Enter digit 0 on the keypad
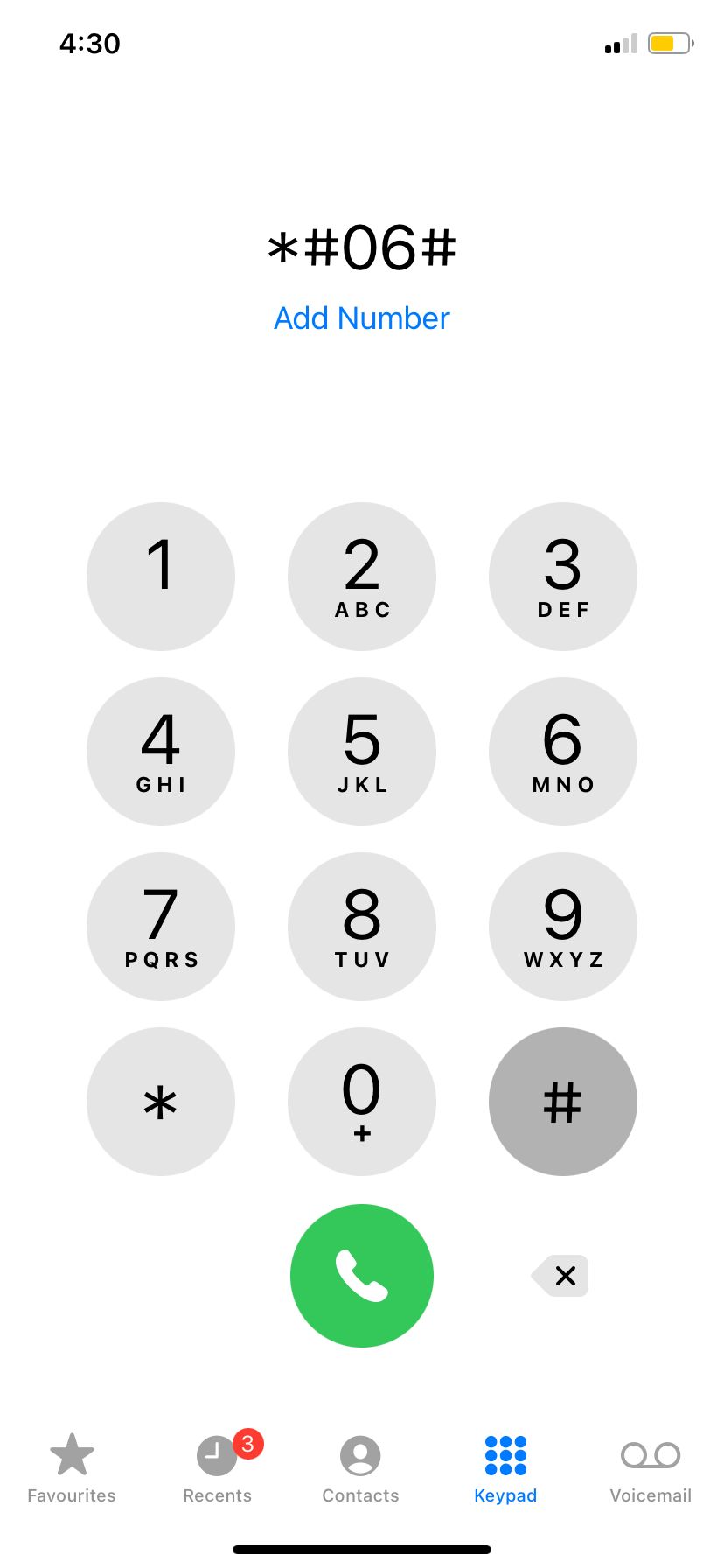Screen dimensions: 724x1568 [362, 1102]
